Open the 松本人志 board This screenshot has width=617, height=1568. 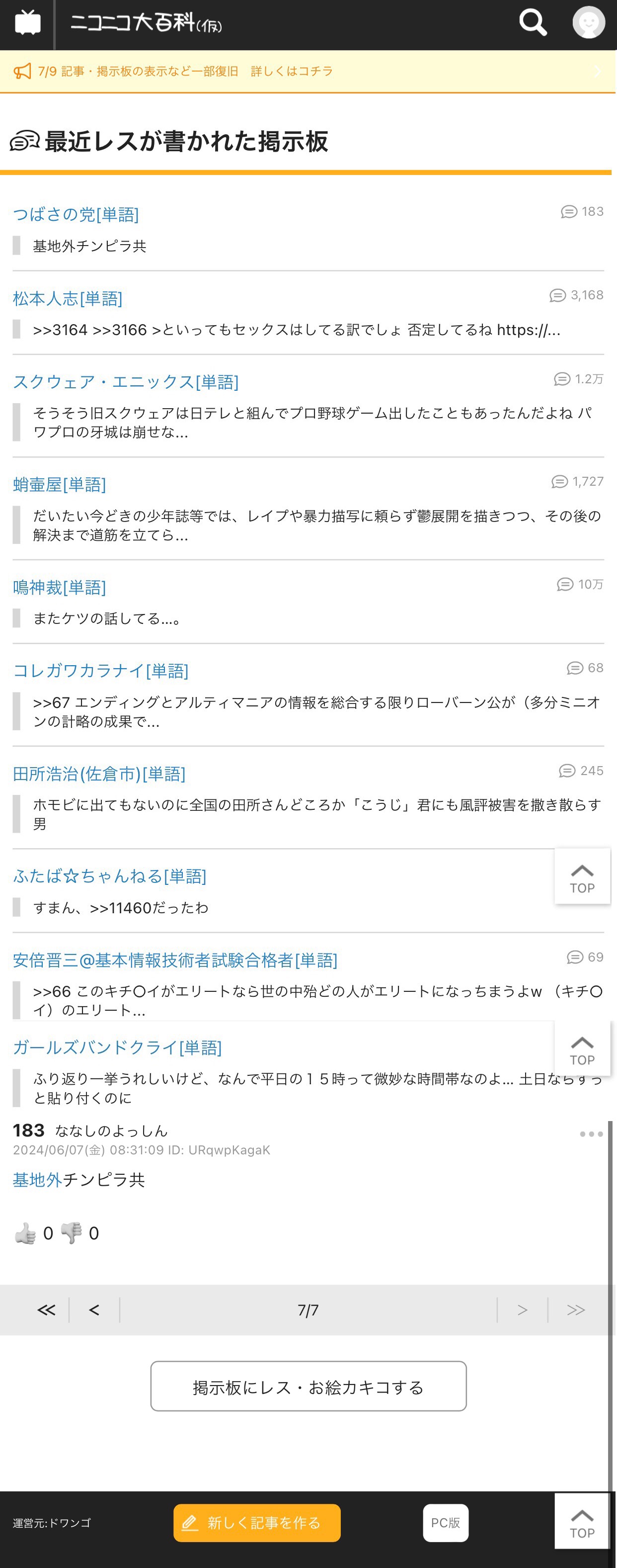68,298
